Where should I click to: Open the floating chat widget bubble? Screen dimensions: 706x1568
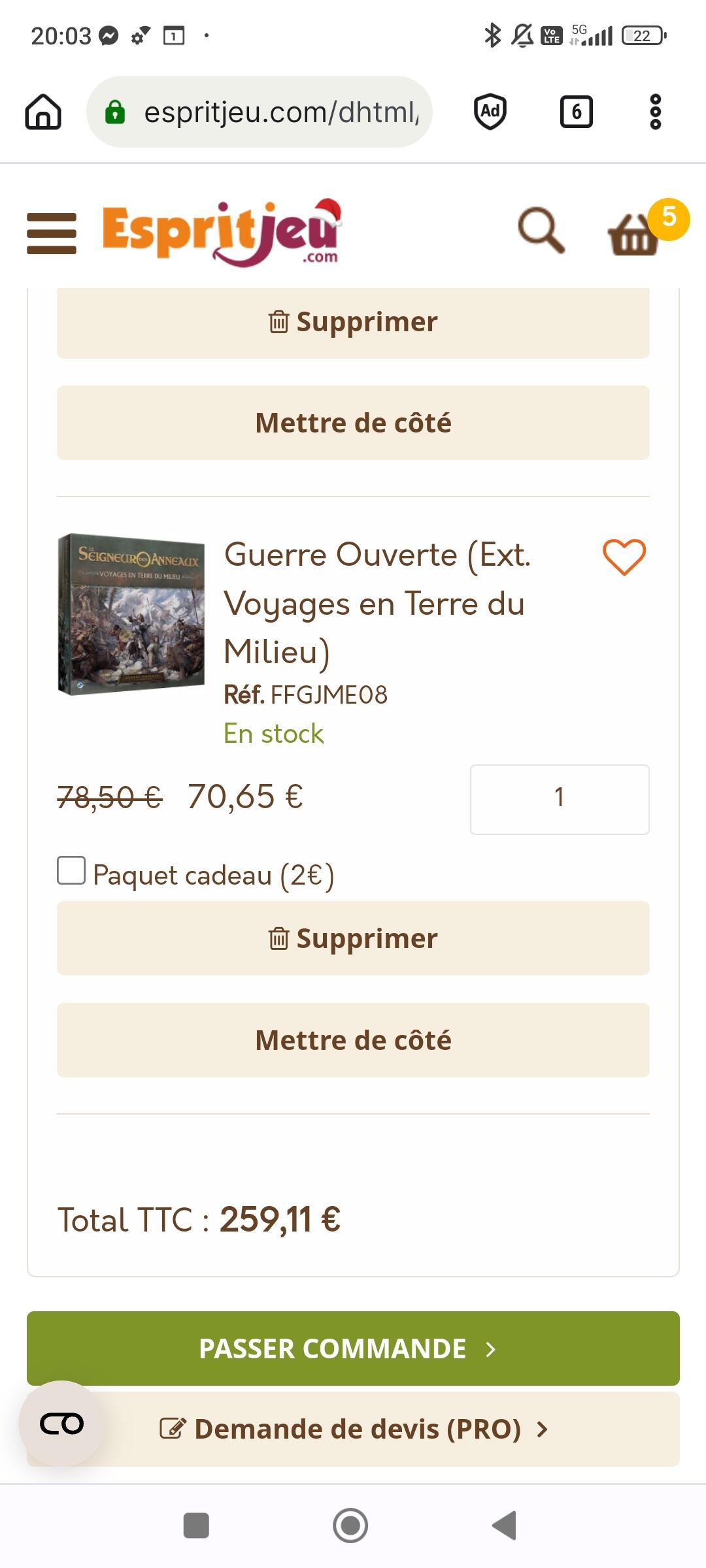61,1424
